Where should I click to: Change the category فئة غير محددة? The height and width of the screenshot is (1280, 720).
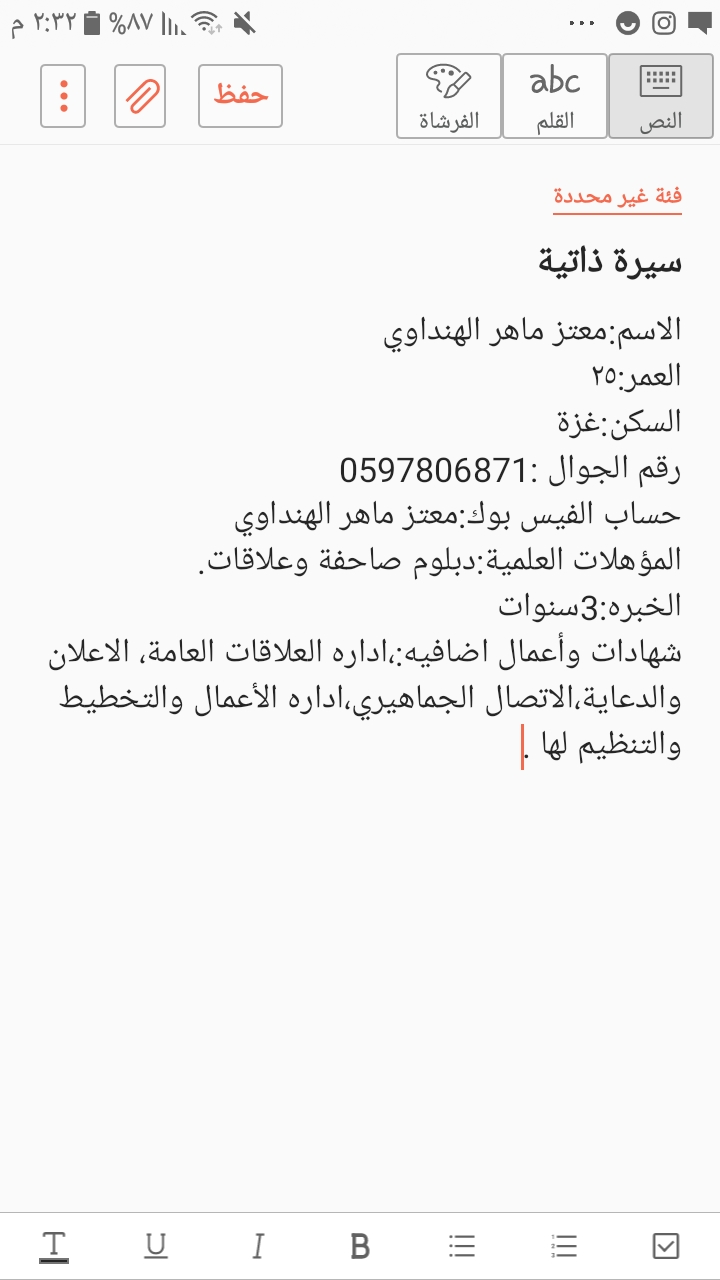click(x=618, y=196)
